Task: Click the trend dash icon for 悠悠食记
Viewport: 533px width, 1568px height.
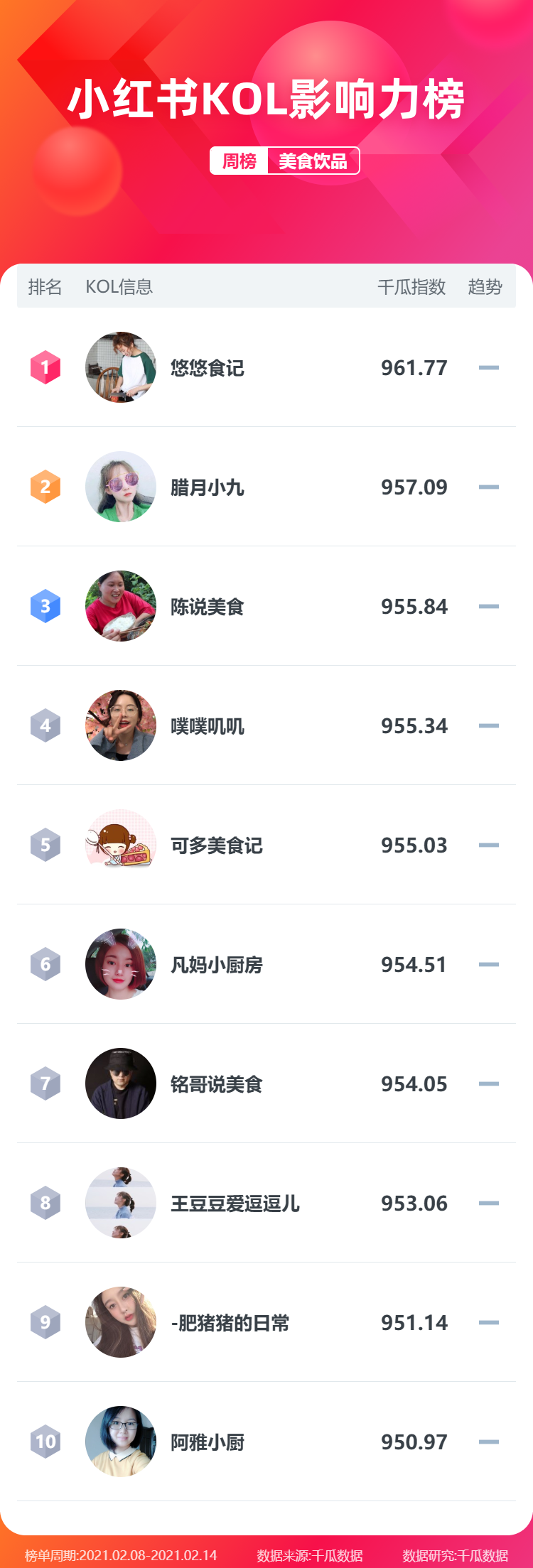Action: [489, 368]
